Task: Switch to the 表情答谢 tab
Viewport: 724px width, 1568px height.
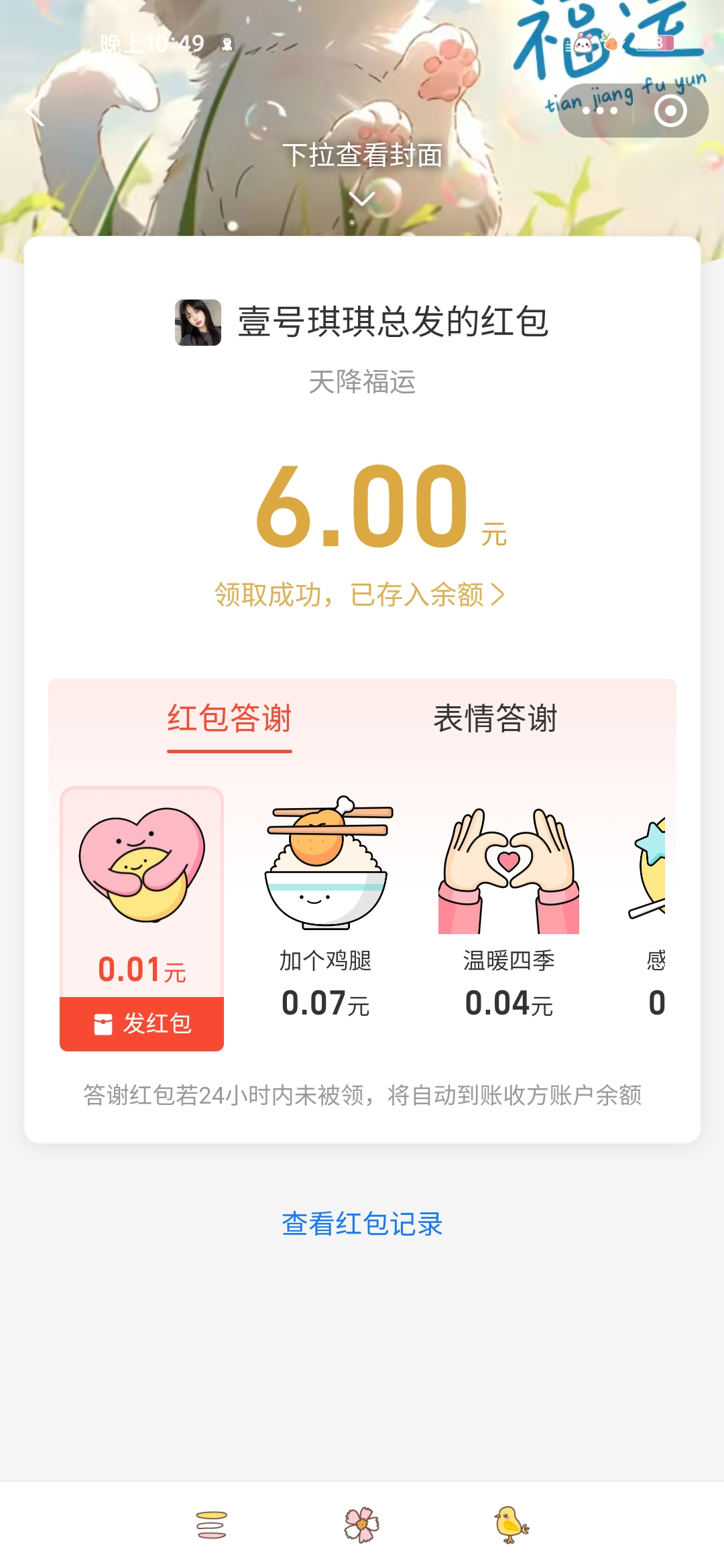Action: pos(495,718)
